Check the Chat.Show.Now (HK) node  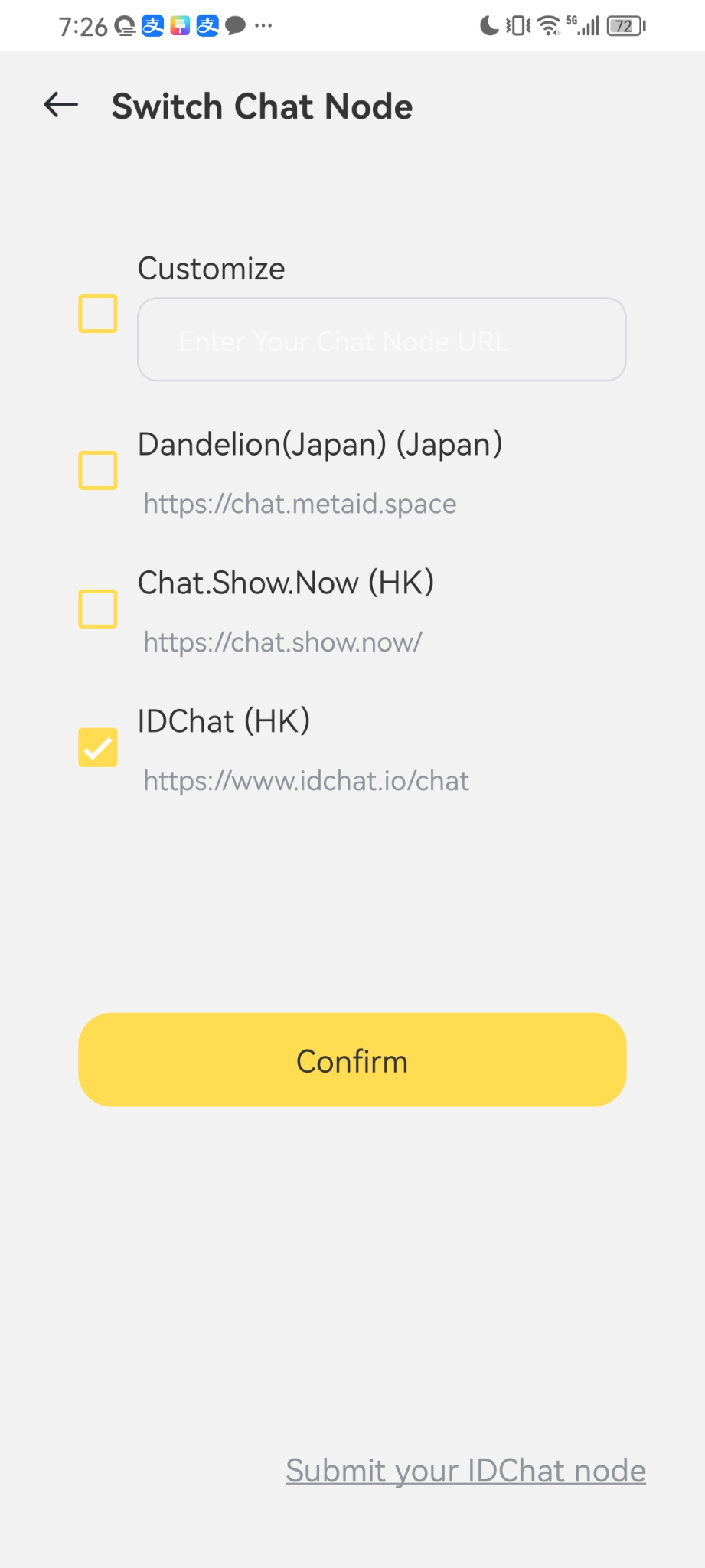pos(98,609)
